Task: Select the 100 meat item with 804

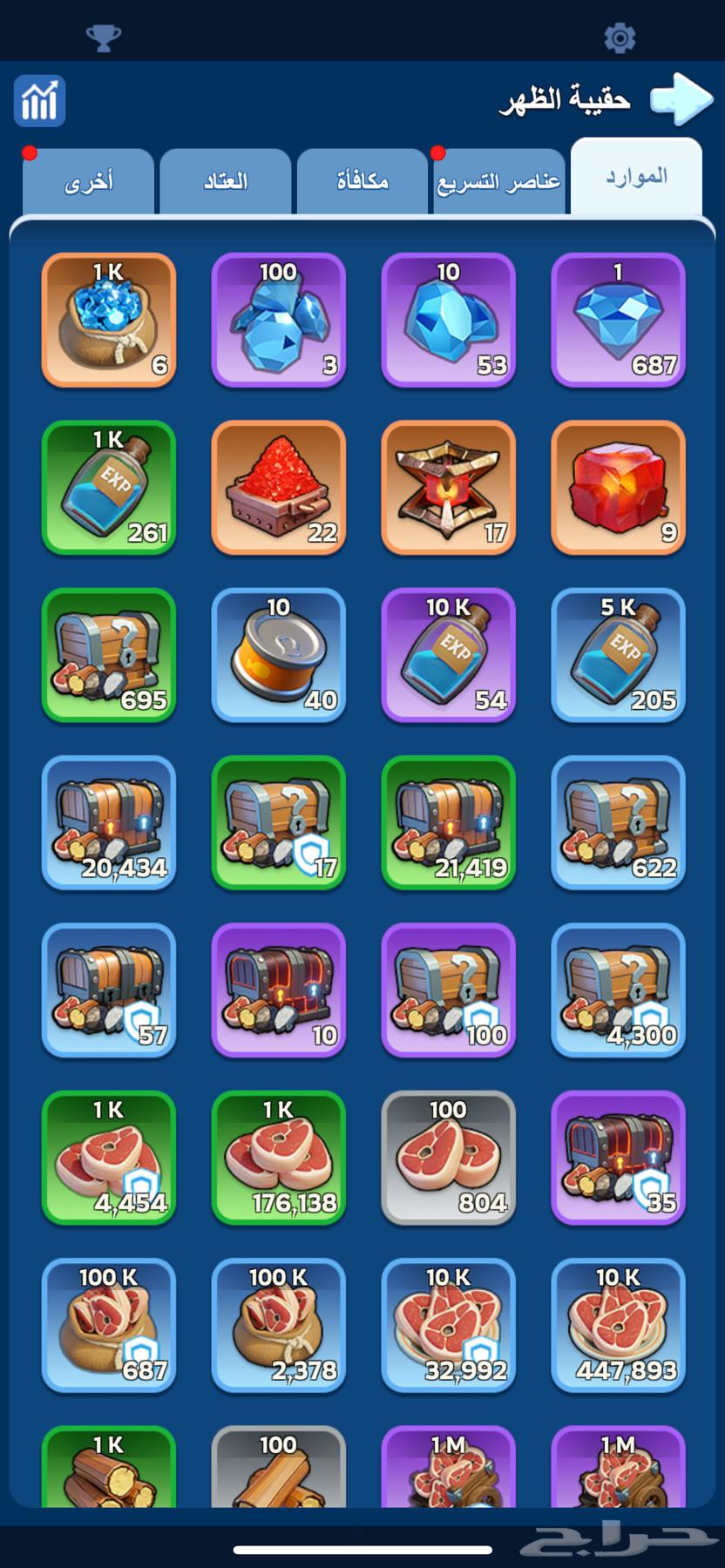Action: (448, 1158)
